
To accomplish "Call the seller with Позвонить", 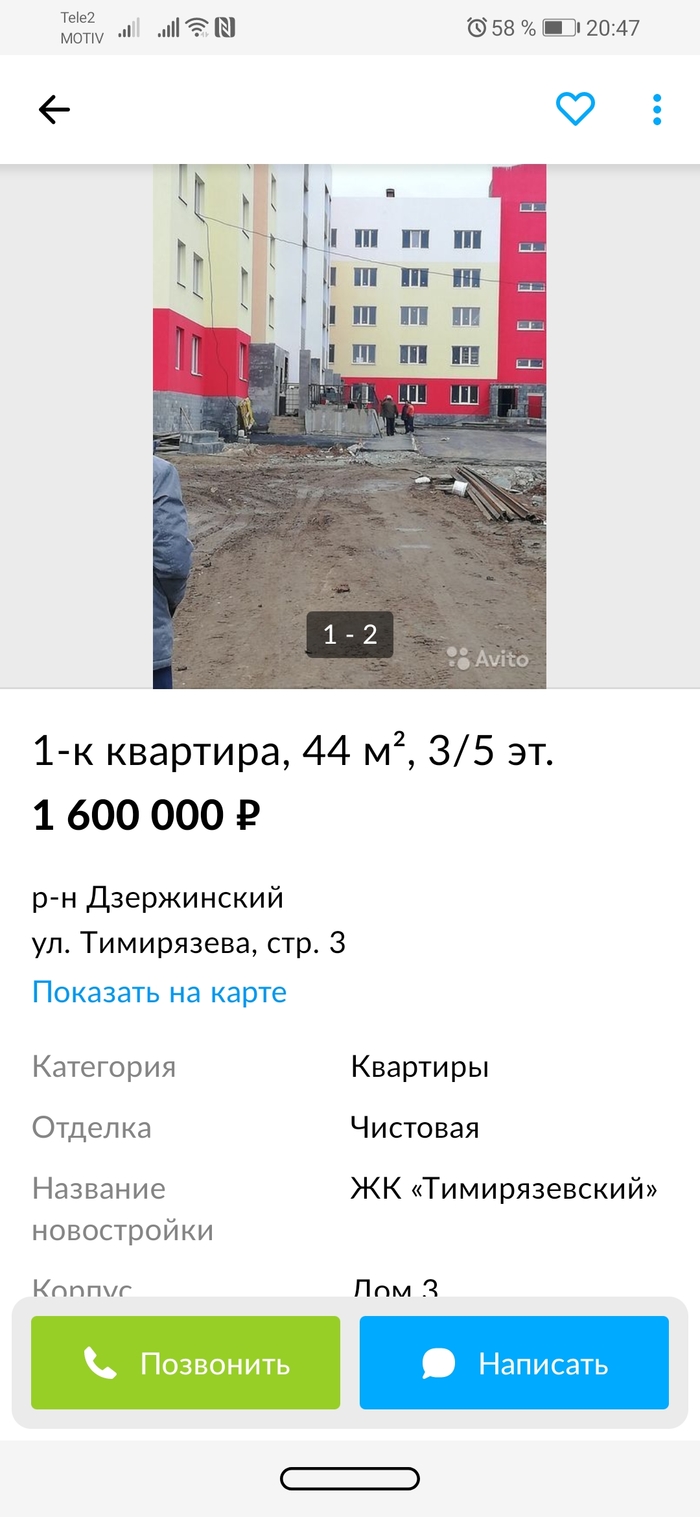I will tap(186, 1363).
